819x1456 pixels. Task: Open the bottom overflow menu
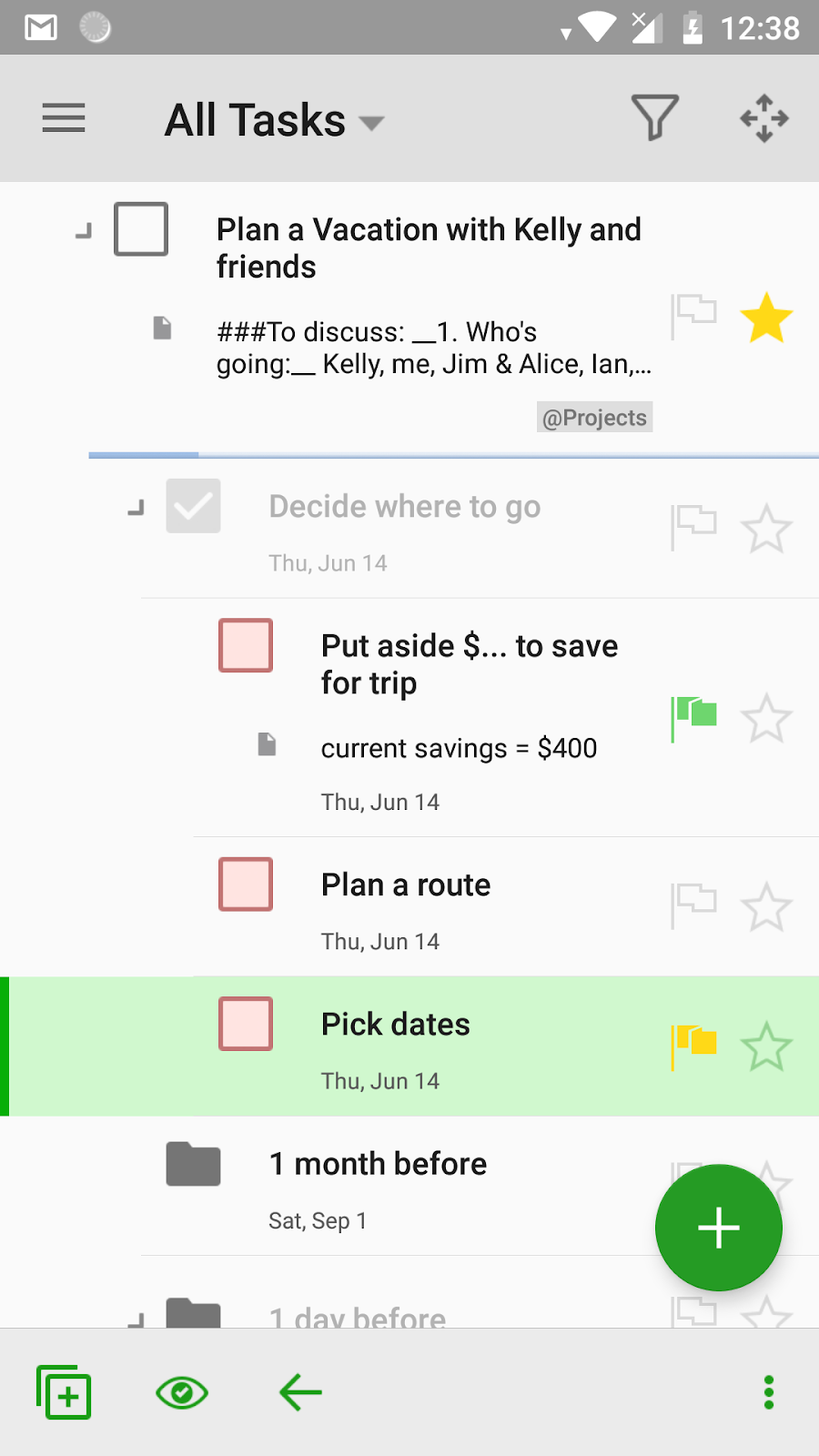click(x=769, y=1392)
